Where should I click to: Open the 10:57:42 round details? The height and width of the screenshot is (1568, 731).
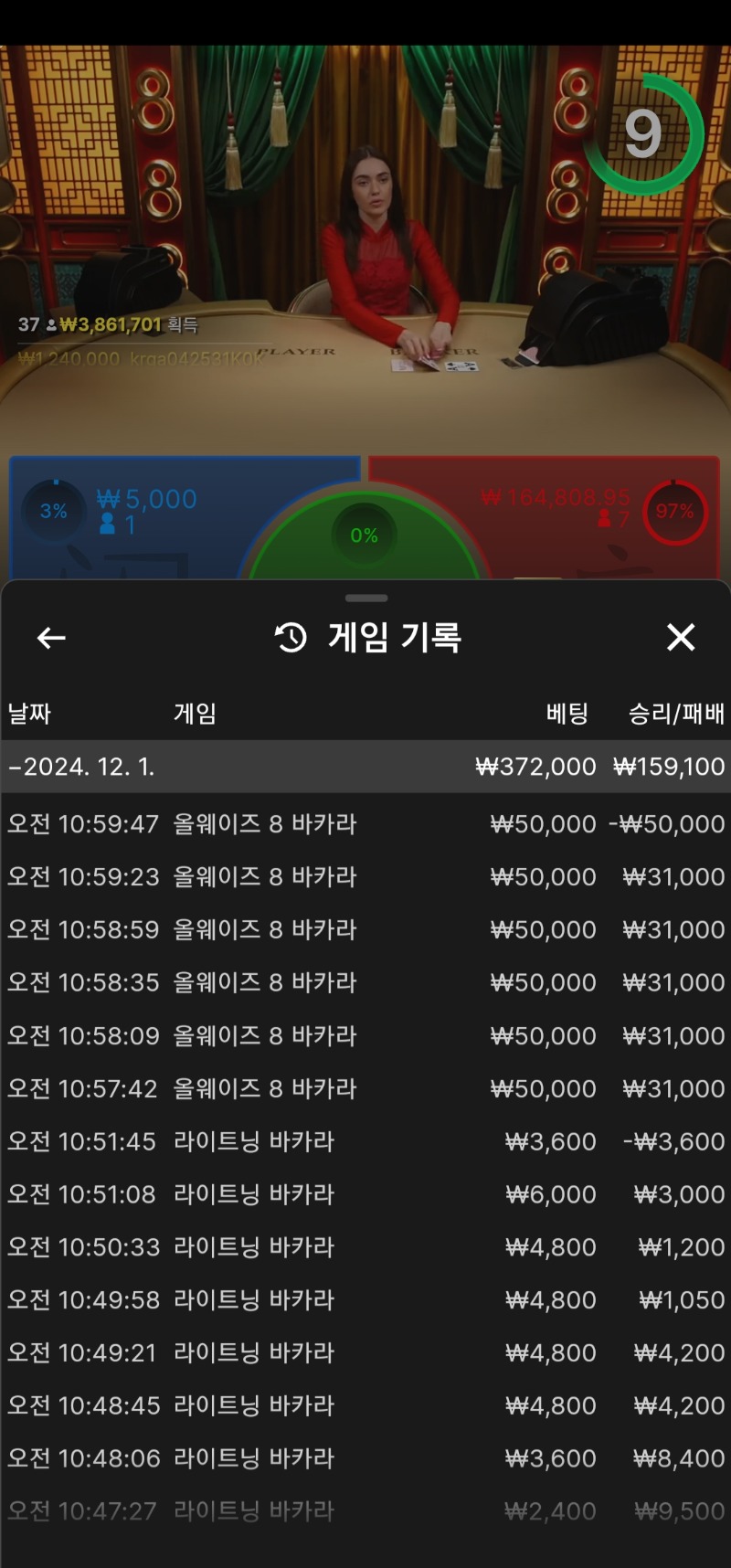[365, 1089]
